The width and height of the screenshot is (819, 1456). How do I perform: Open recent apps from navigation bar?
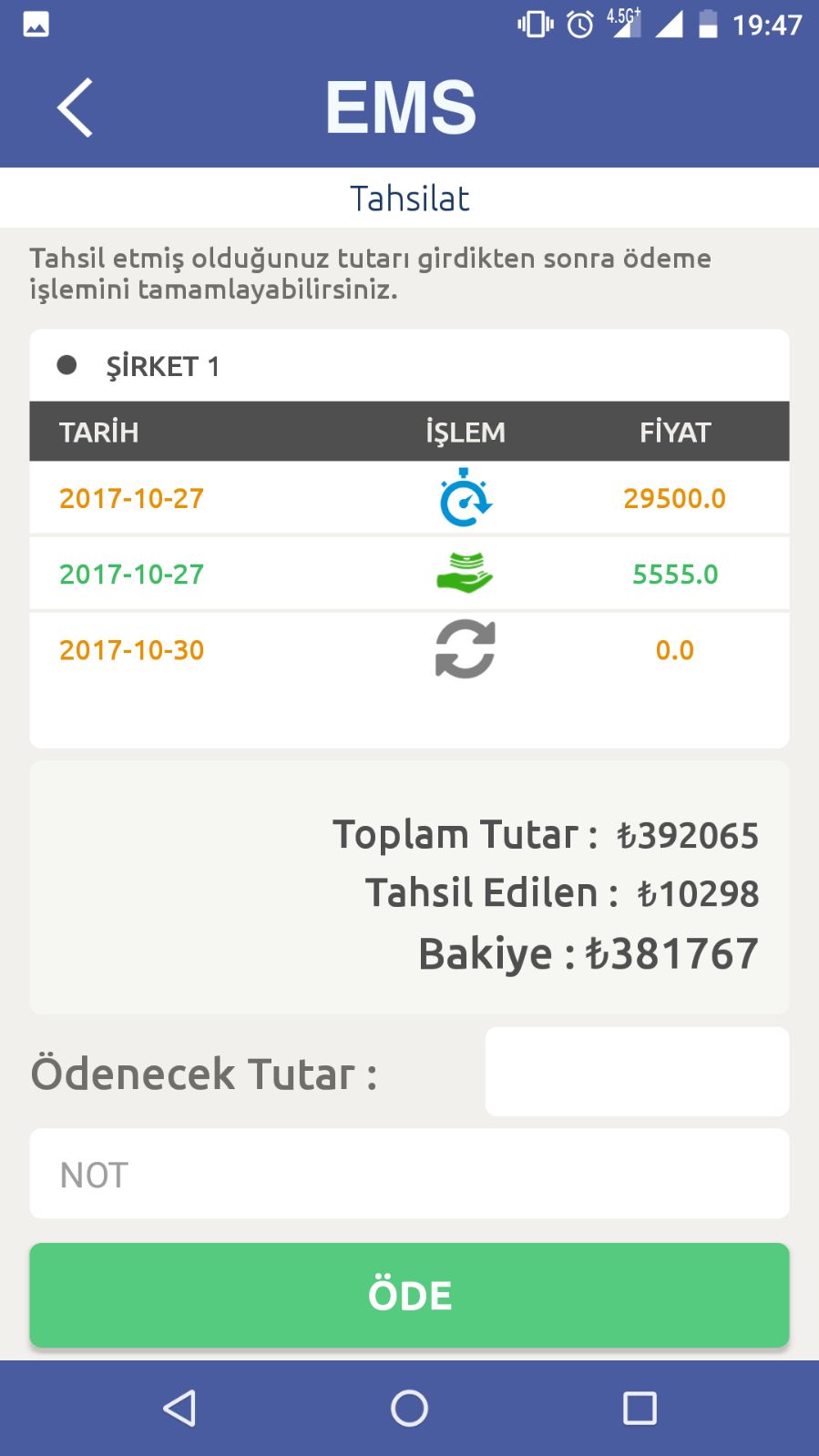click(x=640, y=1408)
